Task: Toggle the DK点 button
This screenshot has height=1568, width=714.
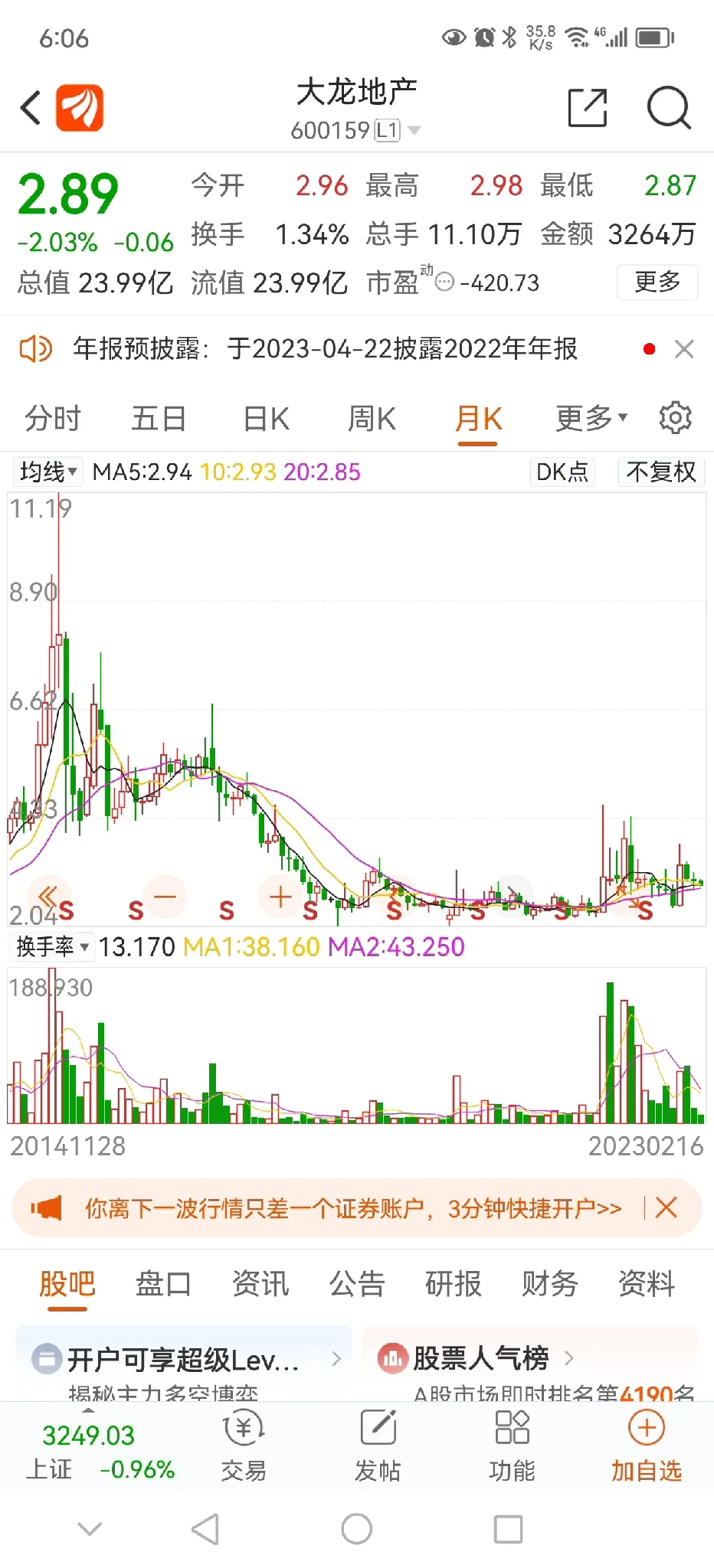Action: pos(562,472)
